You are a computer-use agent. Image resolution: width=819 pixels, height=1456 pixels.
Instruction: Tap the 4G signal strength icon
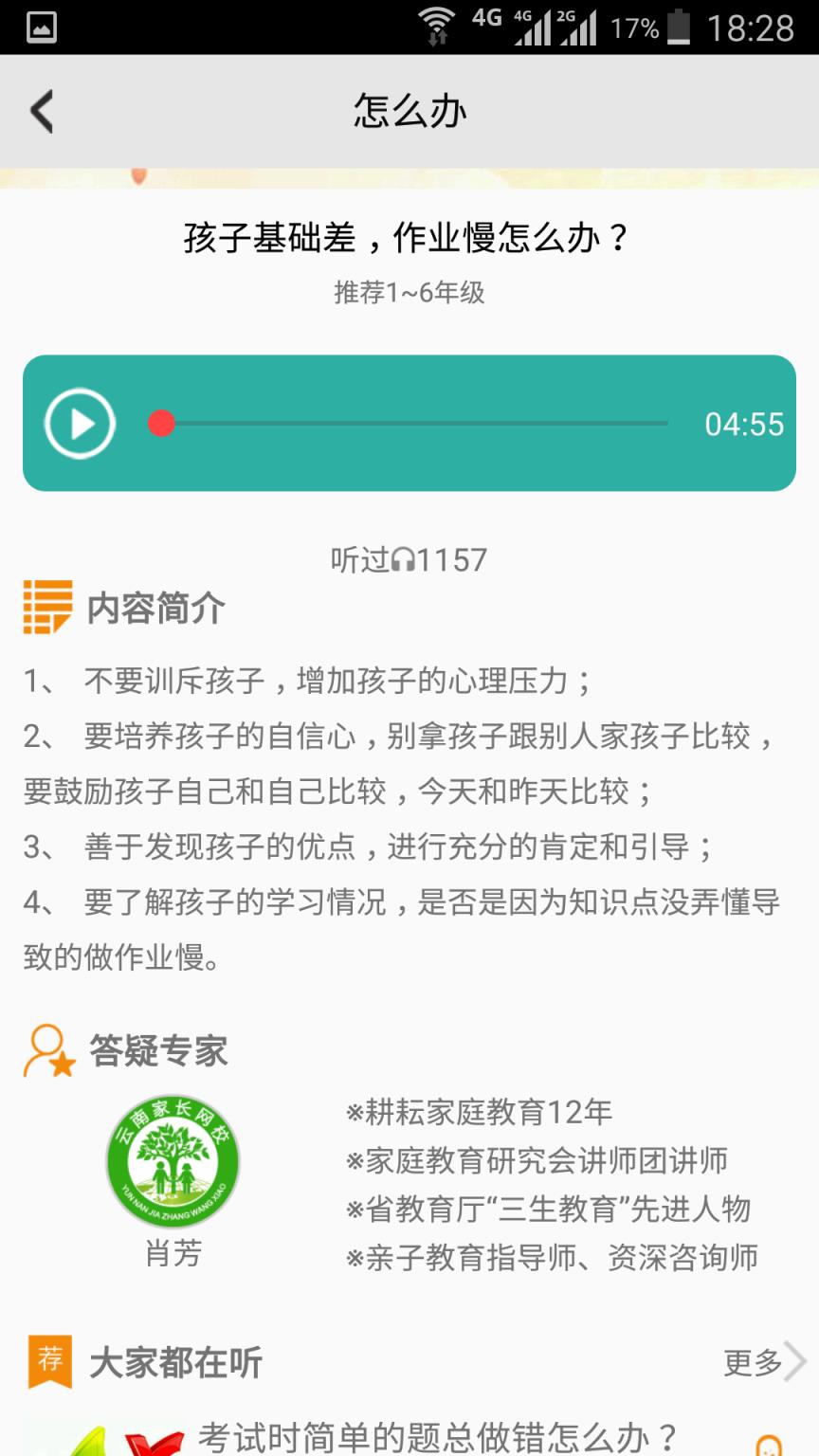click(x=534, y=27)
